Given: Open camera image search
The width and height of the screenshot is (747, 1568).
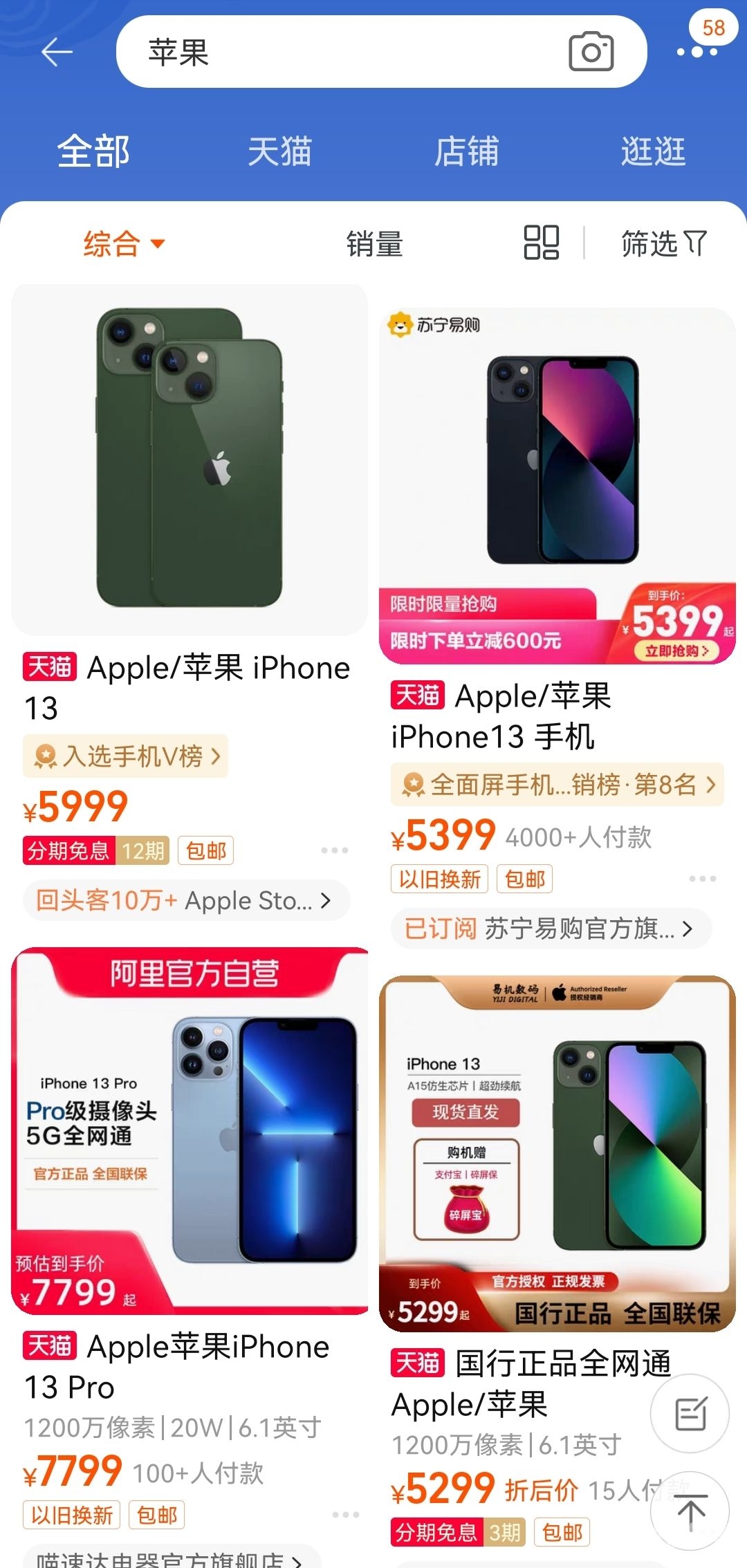Looking at the screenshot, I should tap(591, 52).
